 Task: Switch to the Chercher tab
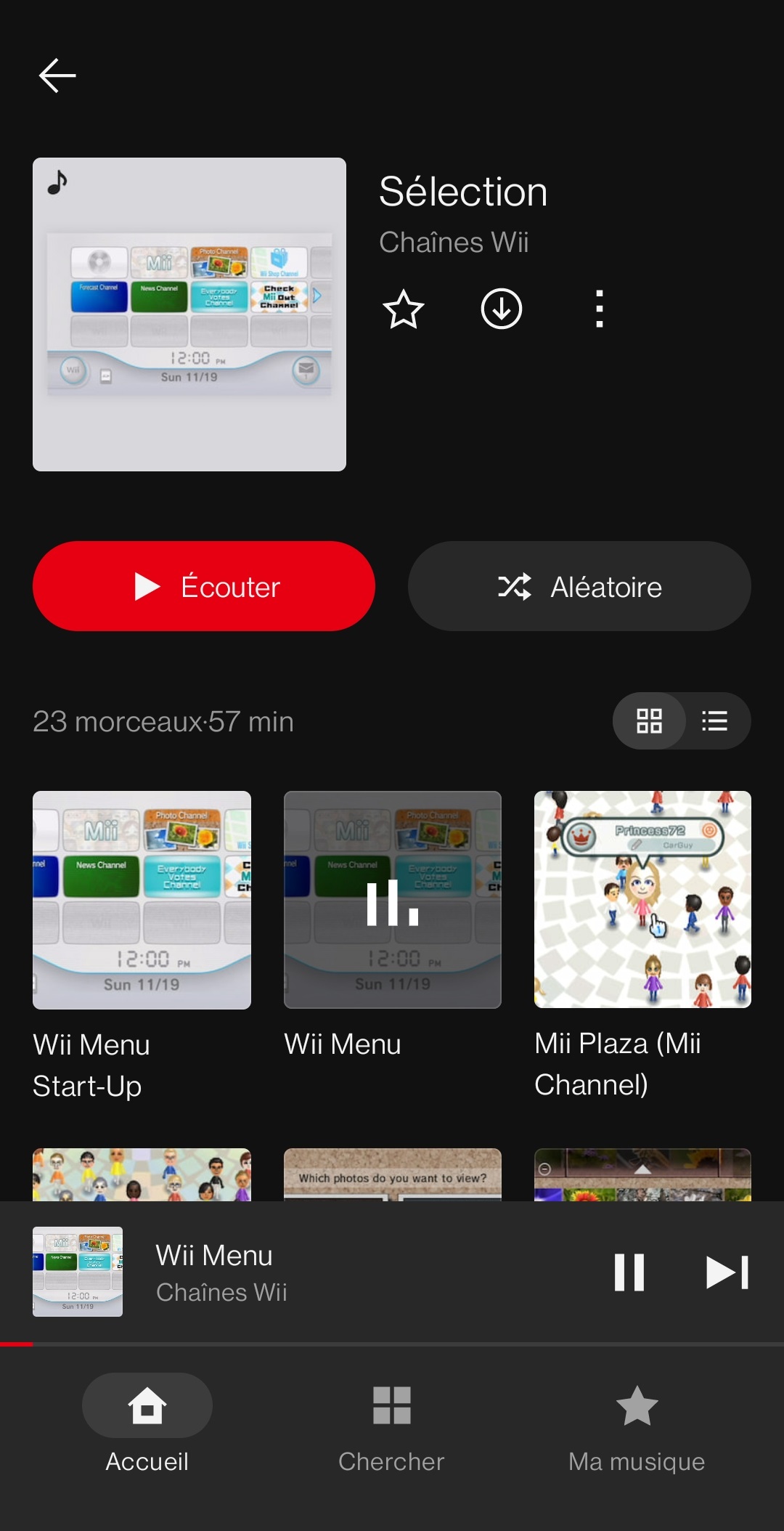[391, 1424]
